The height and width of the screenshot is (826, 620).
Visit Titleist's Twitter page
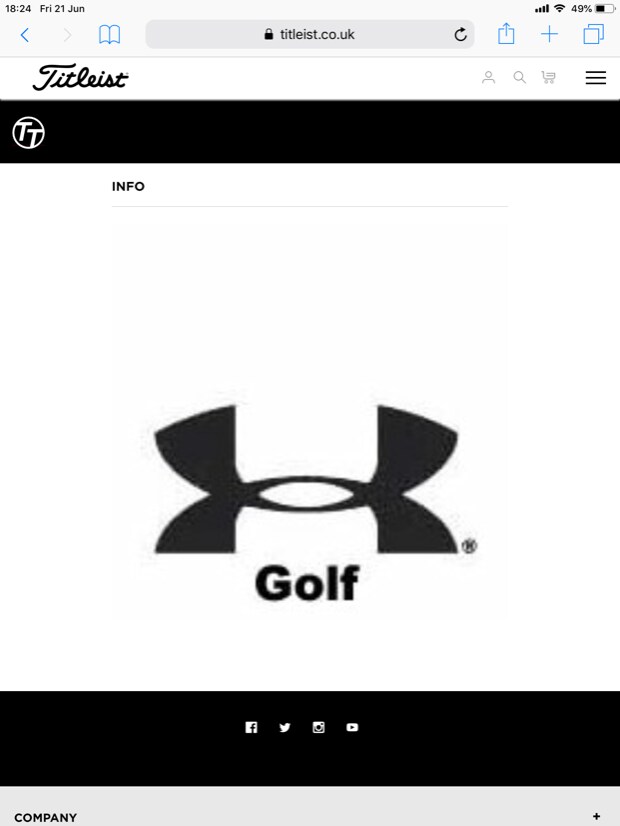[x=285, y=727]
